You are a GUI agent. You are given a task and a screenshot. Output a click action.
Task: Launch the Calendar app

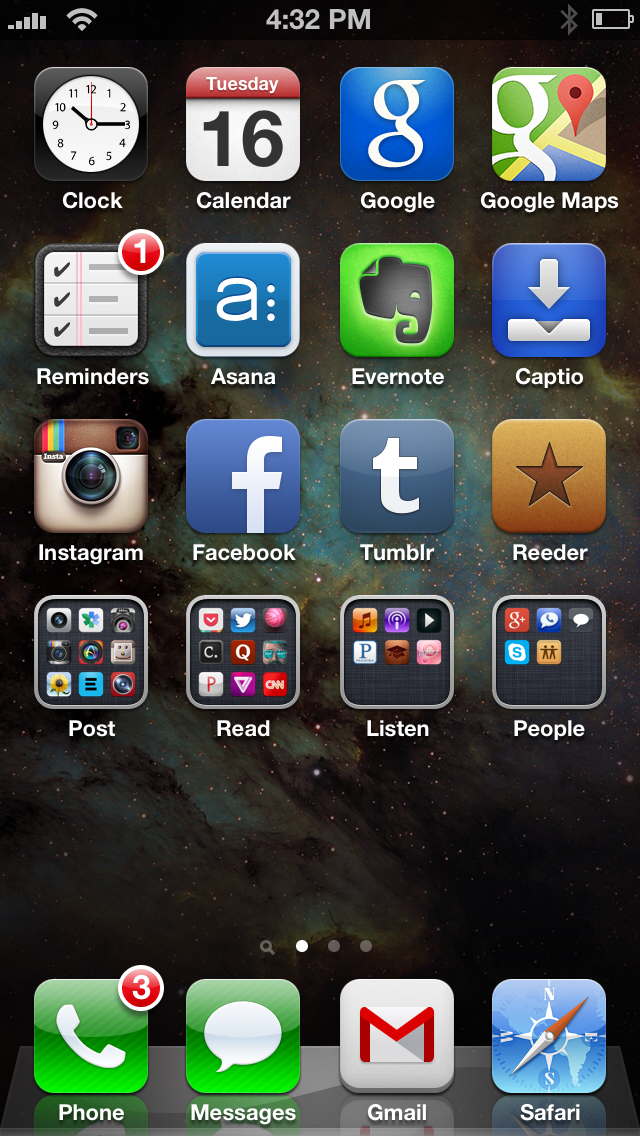pyautogui.click(x=243, y=124)
